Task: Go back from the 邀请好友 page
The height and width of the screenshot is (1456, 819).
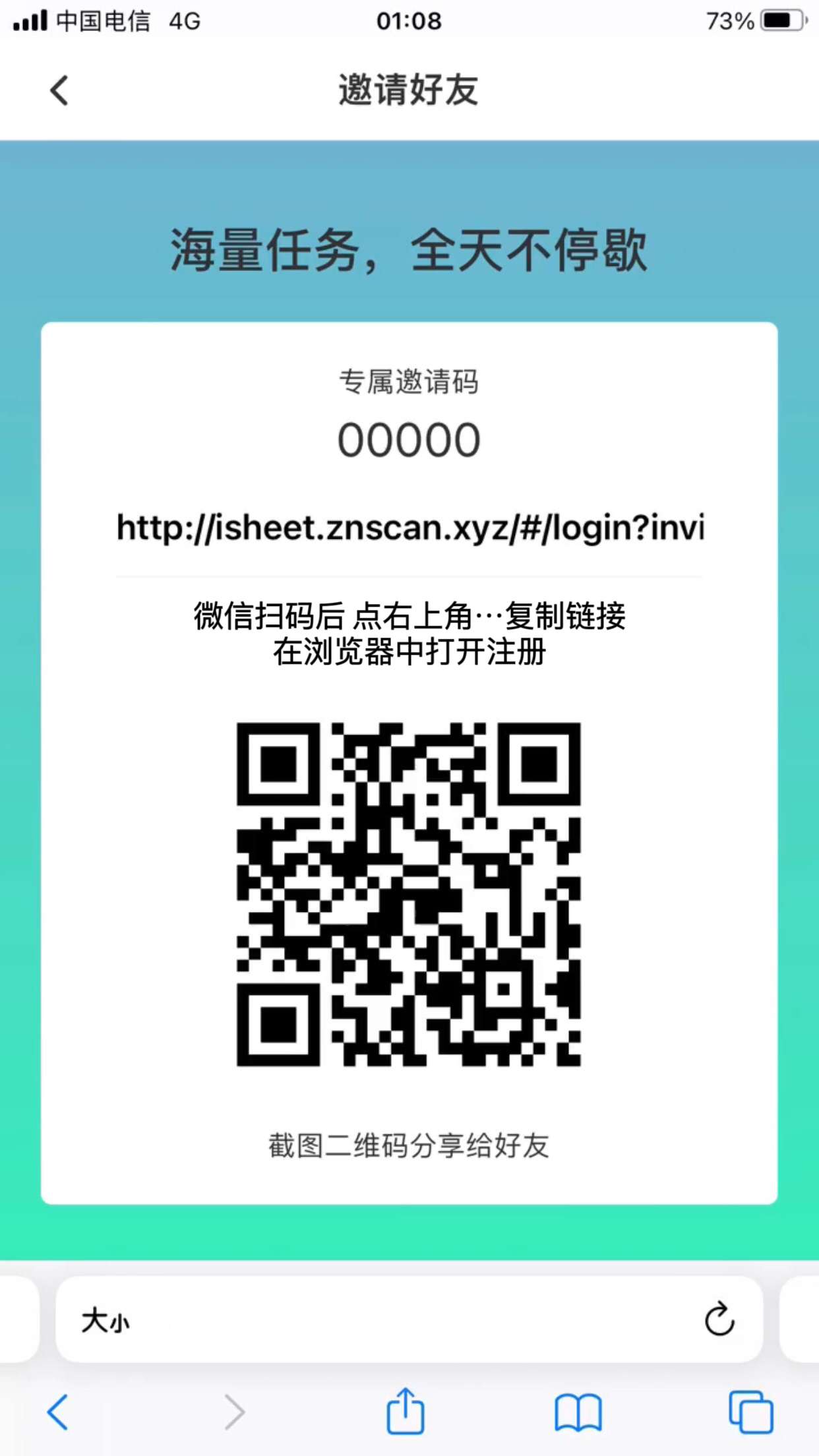Action: pos(59,90)
